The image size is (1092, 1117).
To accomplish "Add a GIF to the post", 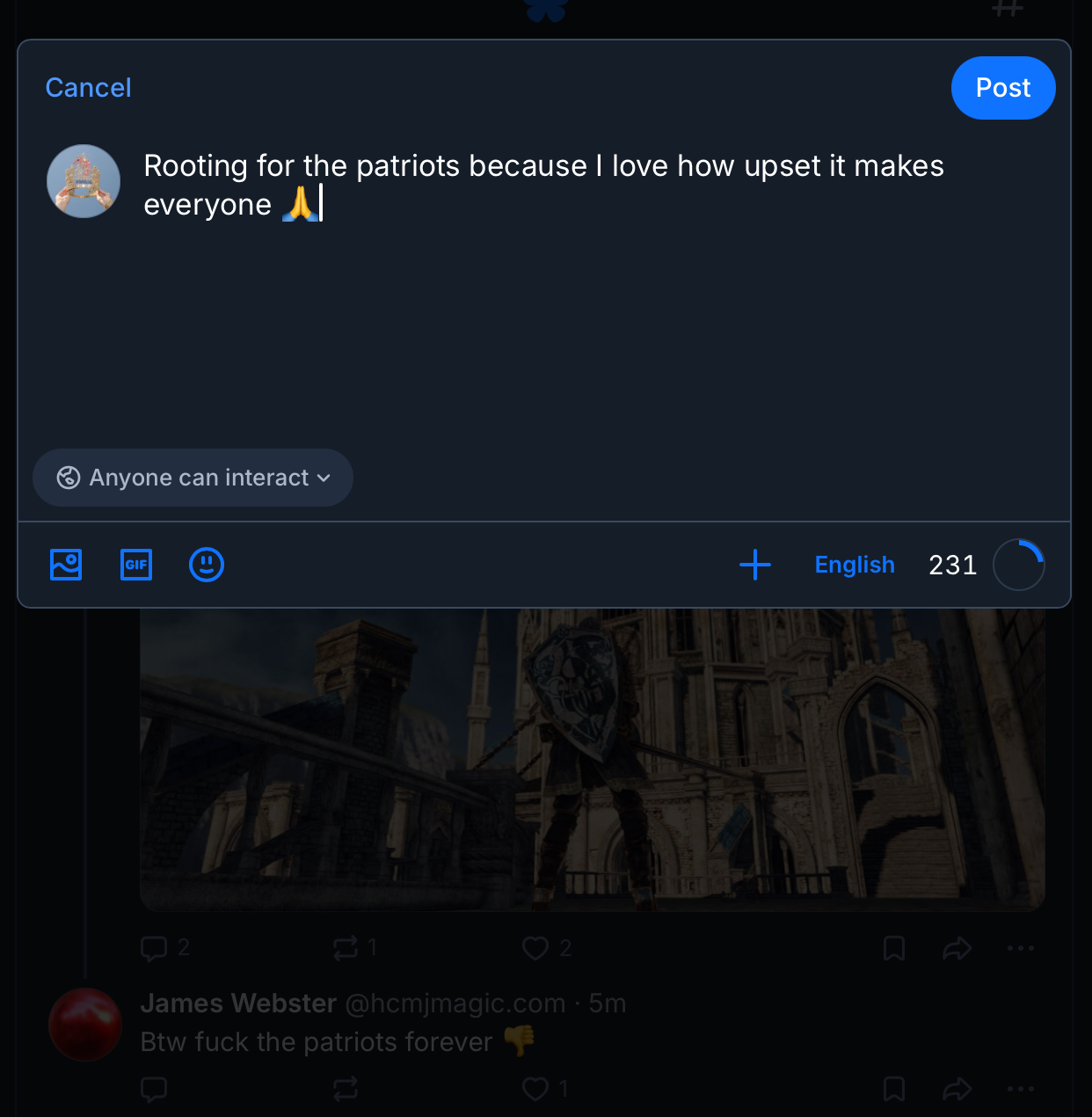I will 136,565.
